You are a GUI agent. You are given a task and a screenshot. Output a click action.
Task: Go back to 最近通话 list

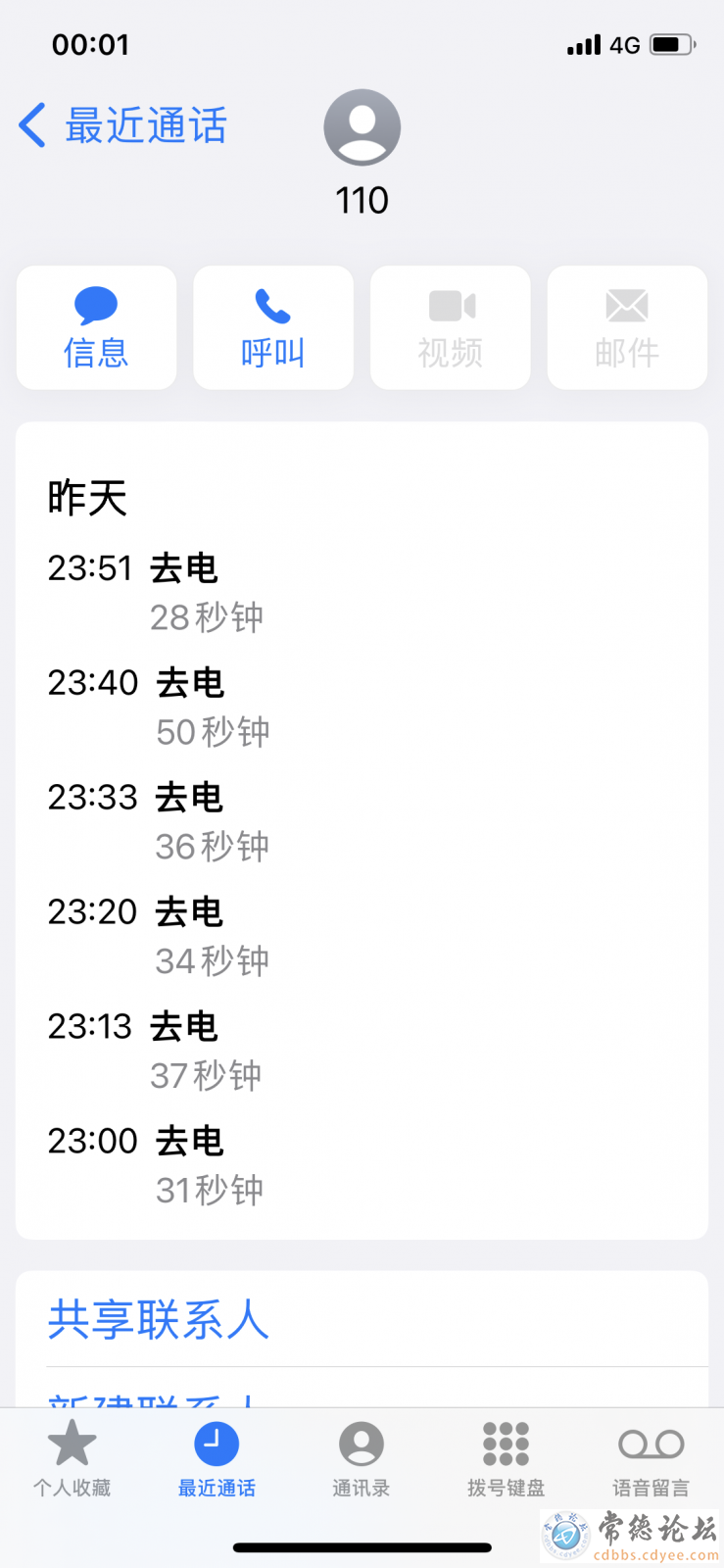coord(123,126)
